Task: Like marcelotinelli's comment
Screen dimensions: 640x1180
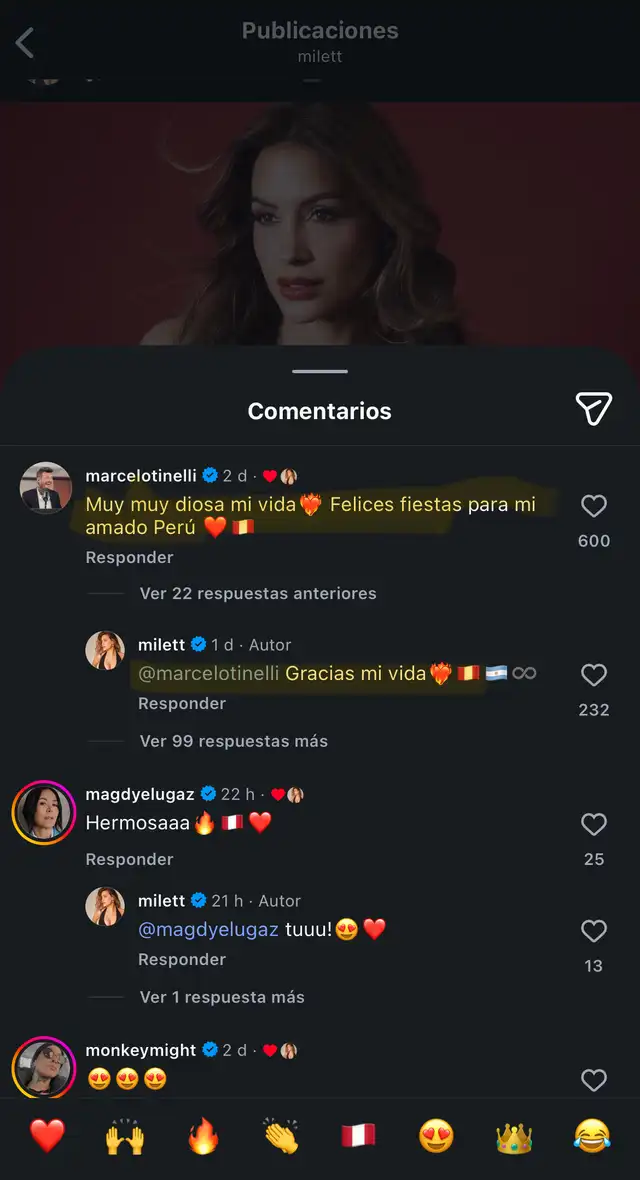Action: point(593,506)
